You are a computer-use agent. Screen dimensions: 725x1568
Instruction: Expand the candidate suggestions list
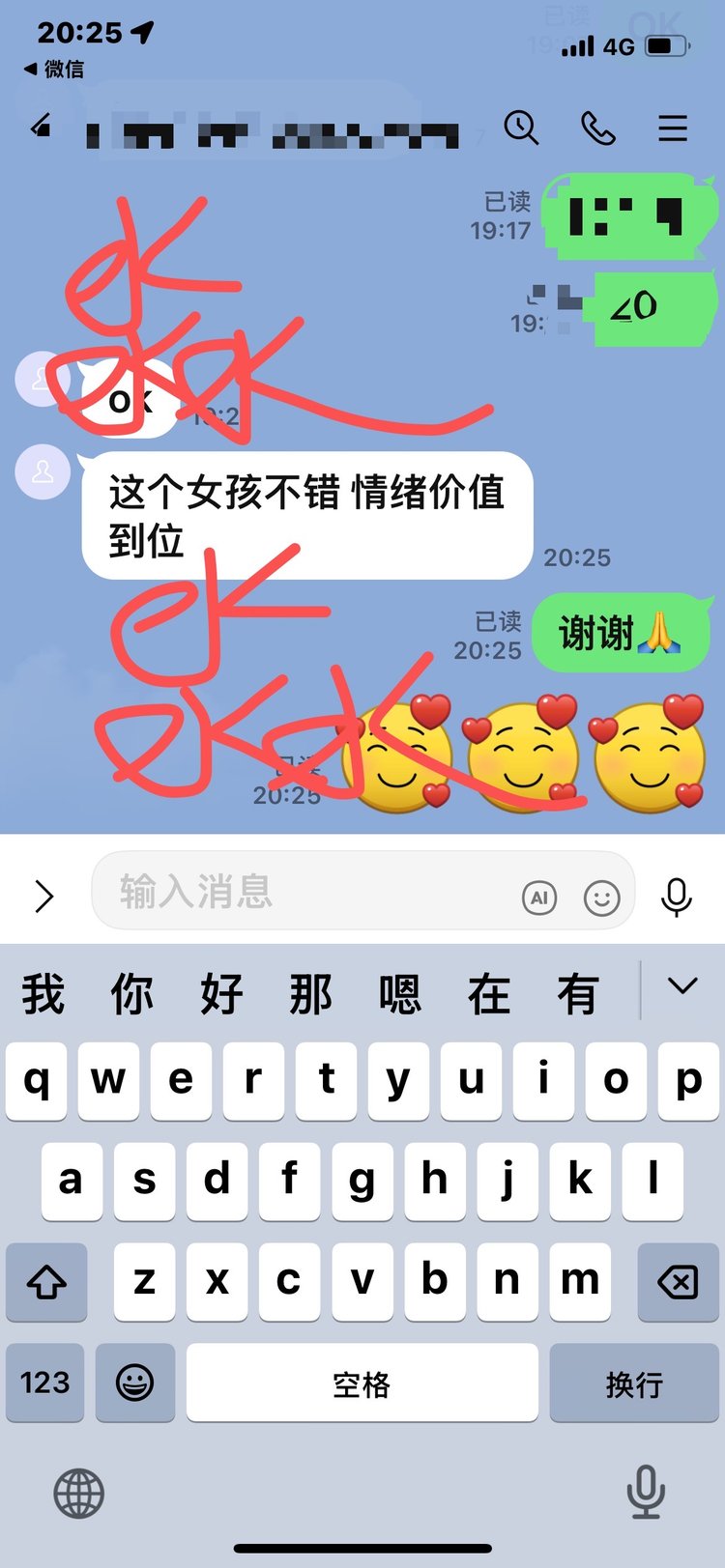pos(682,986)
